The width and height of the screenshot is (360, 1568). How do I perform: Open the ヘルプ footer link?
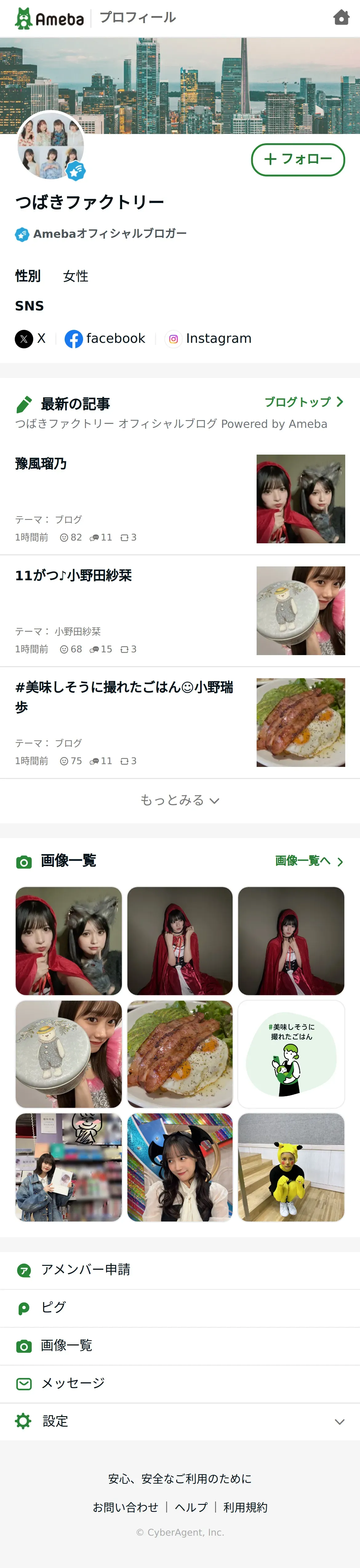pyautogui.click(x=191, y=1507)
